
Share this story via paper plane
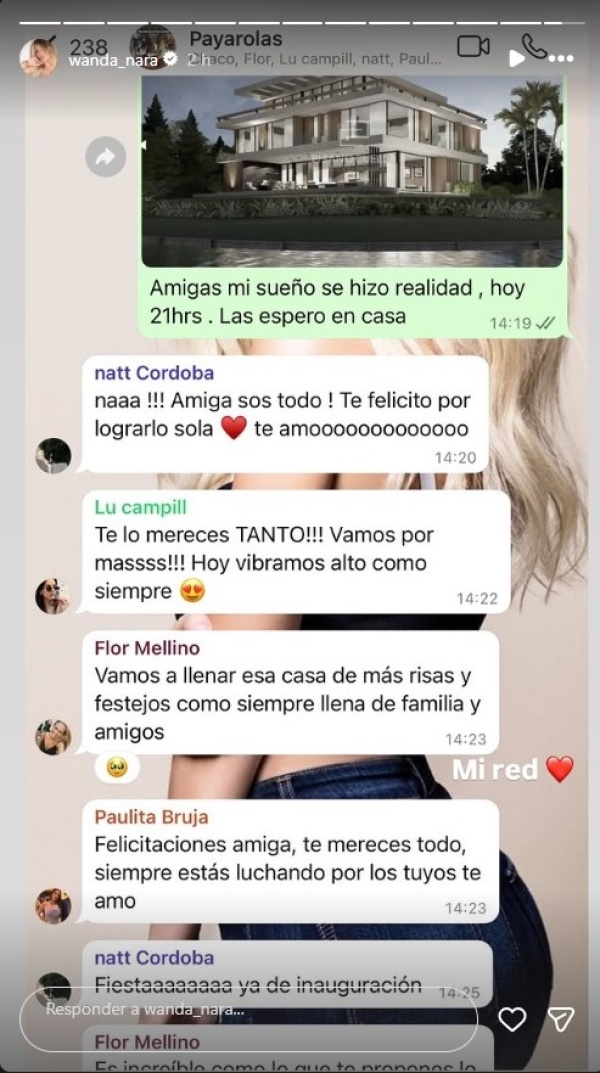(561, 1019)
